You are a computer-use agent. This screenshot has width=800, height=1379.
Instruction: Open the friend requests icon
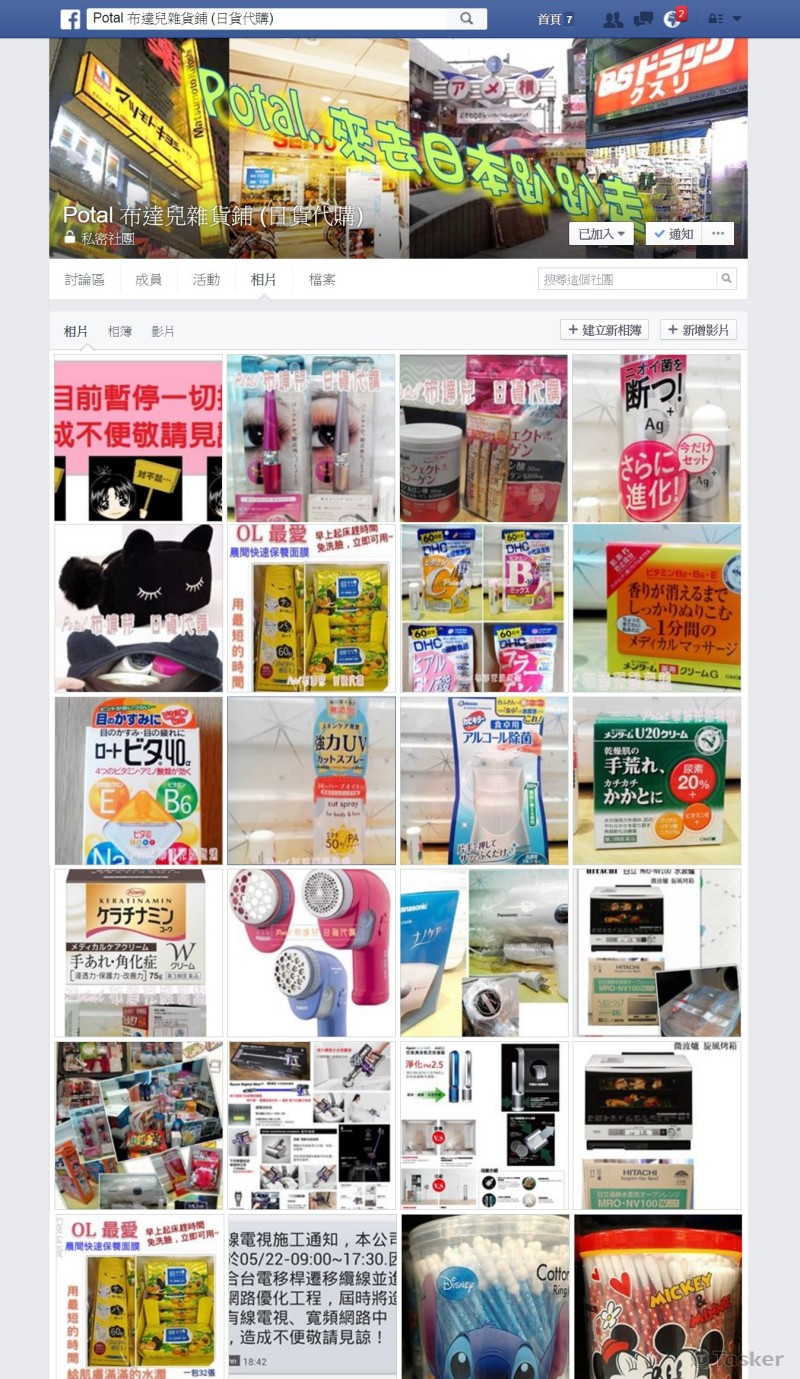613,19
